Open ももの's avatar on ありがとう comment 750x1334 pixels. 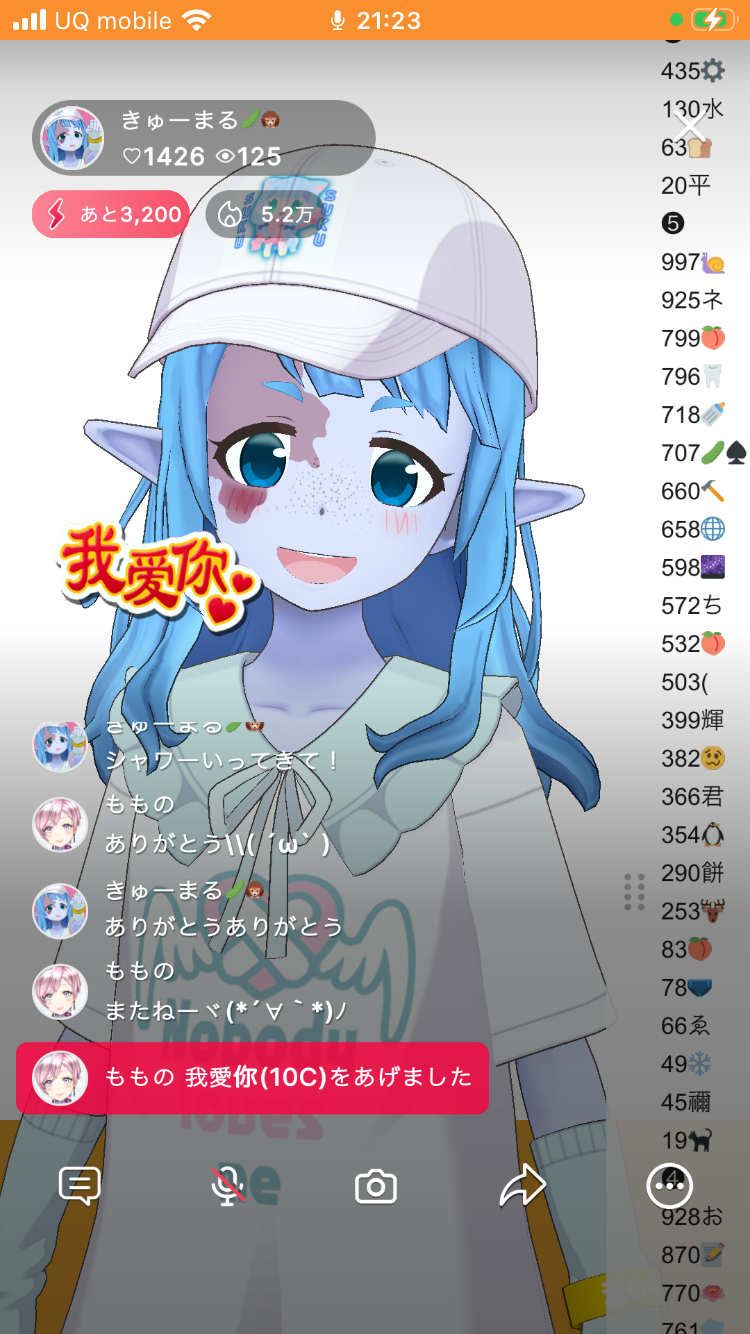click(x=60, y=825)
